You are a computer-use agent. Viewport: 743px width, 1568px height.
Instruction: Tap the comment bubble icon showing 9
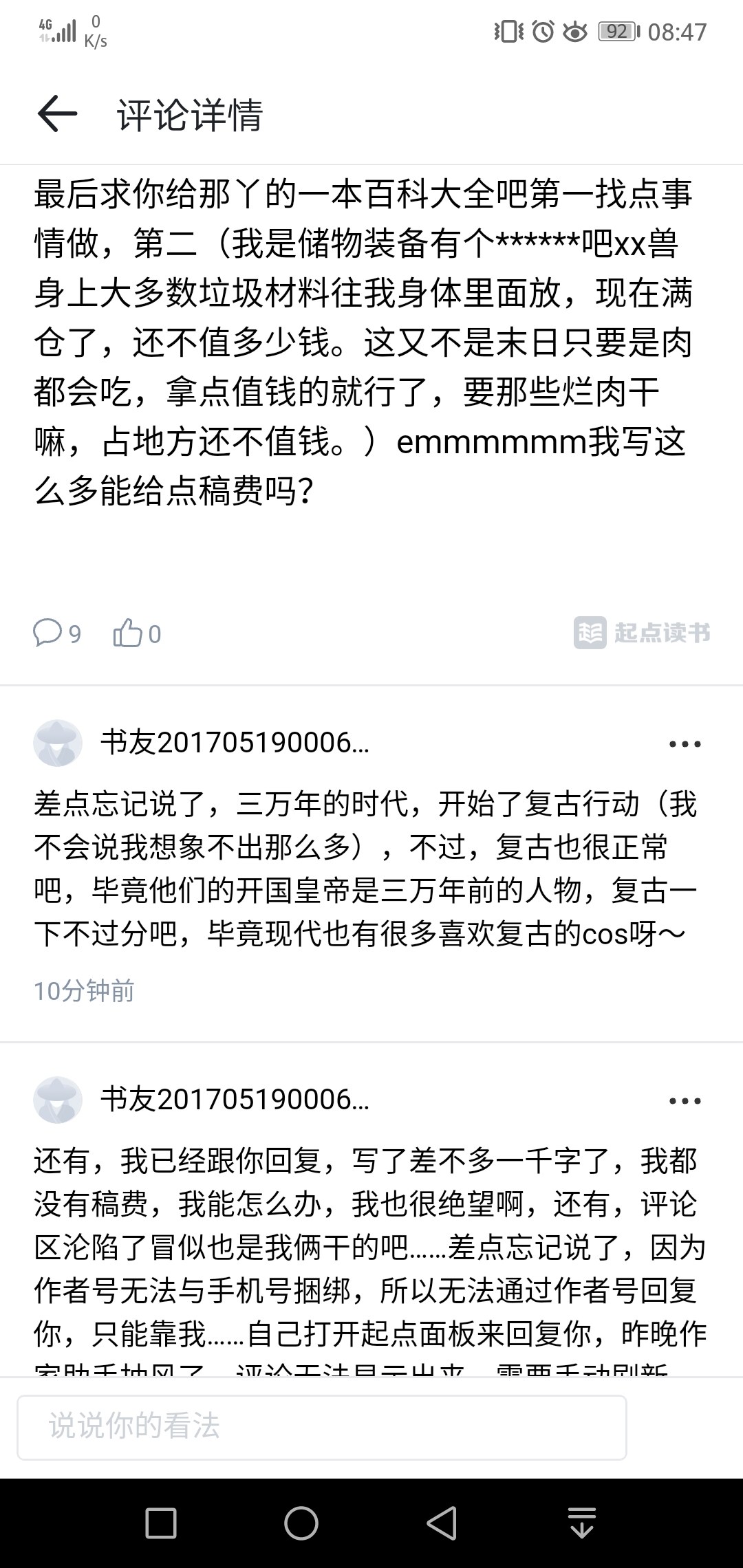coord(48,633)
